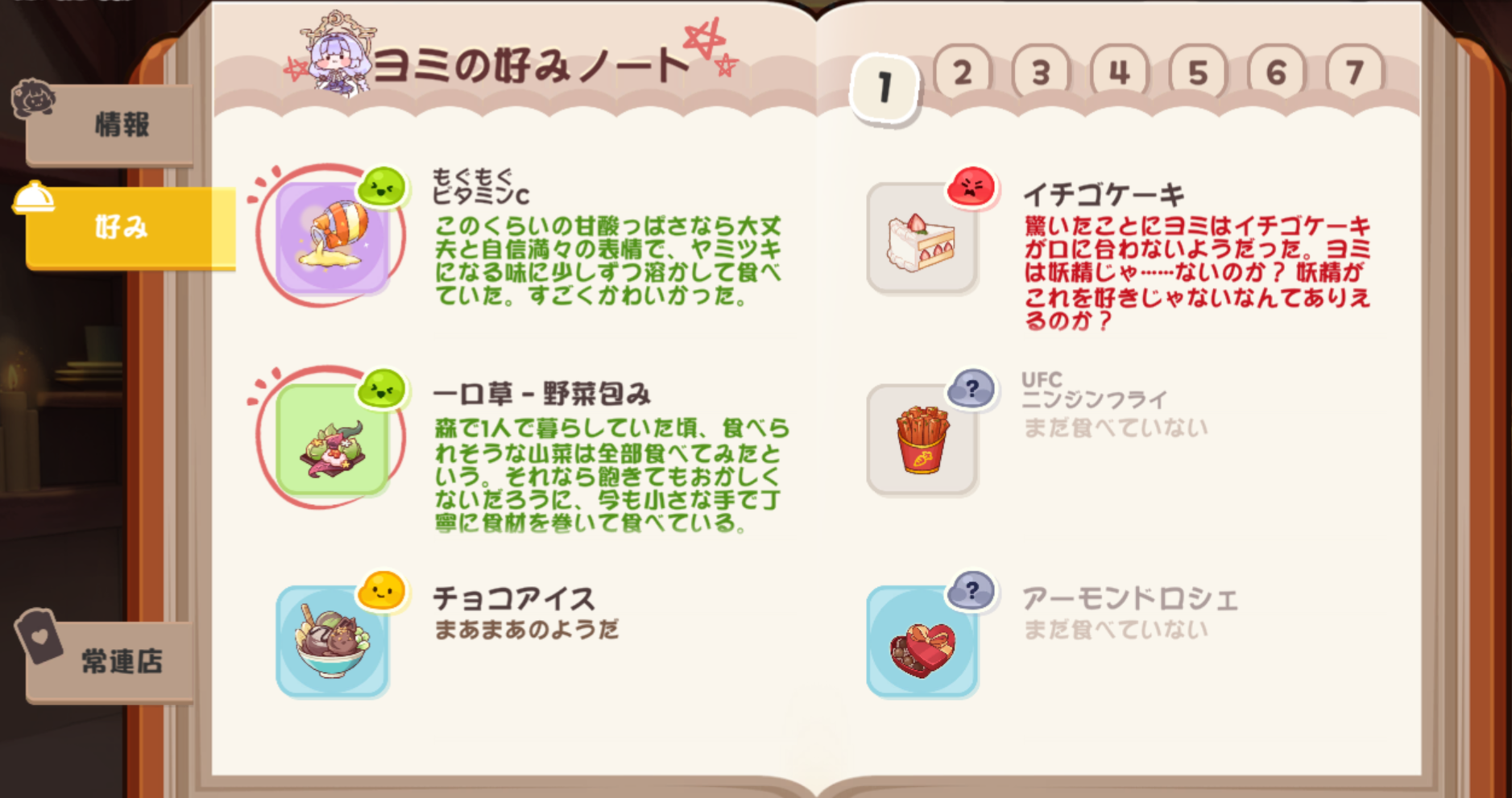View the チョコアイス food tile
Viewport: 1512px width, 798px height.
[x=332, y=641]
